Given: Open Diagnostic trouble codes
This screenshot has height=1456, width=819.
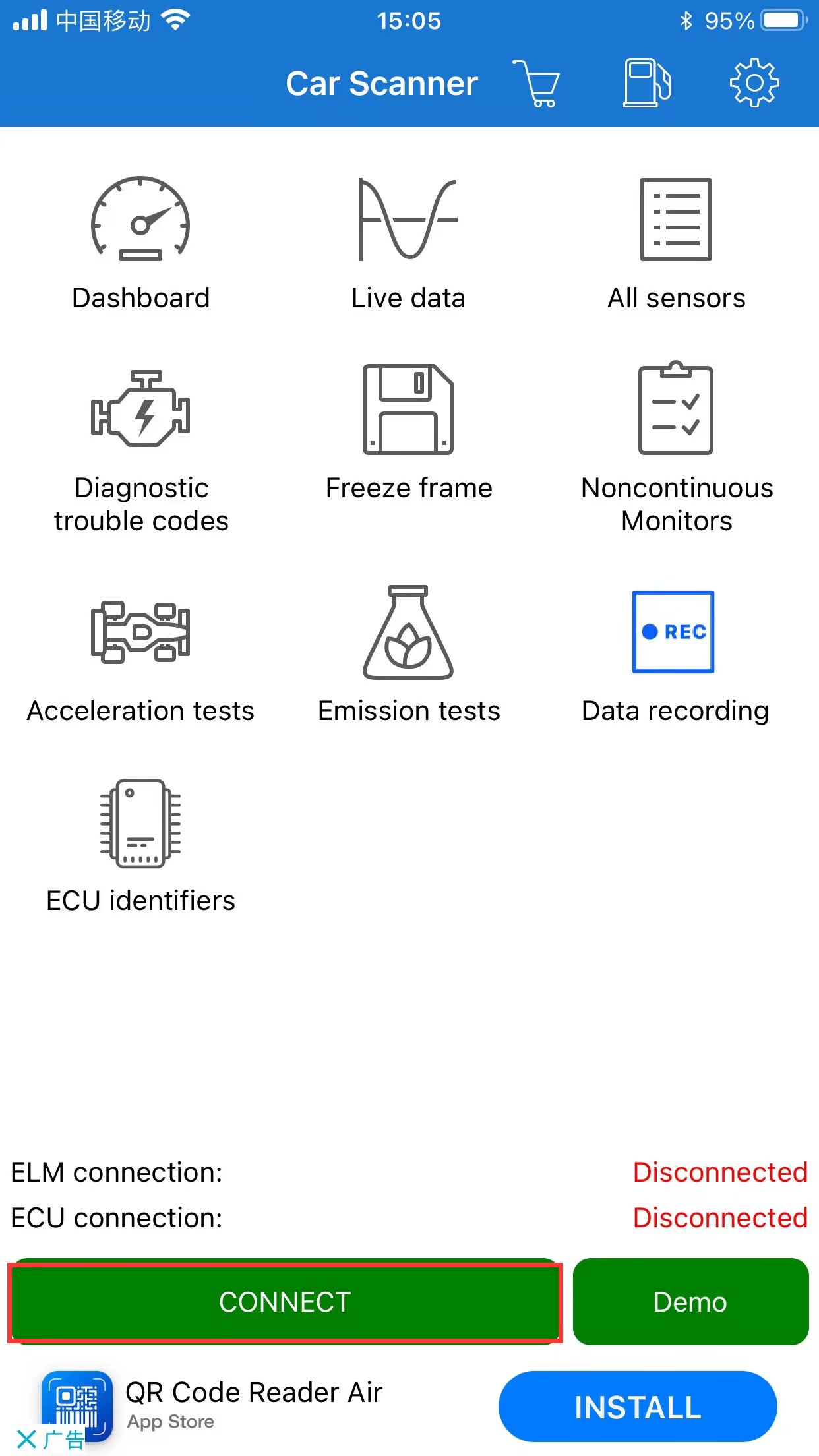Looking at the screenshot, I should click(140, 448).
